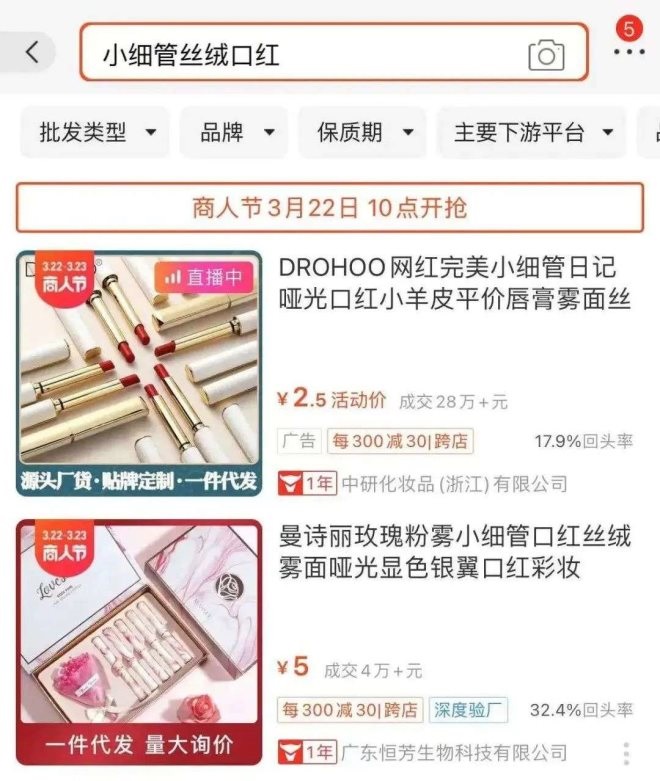Viewport: 660px width, 781px height.
Task: Open the 商人节3月22日 promotion banner
Action: pos(330,208)
